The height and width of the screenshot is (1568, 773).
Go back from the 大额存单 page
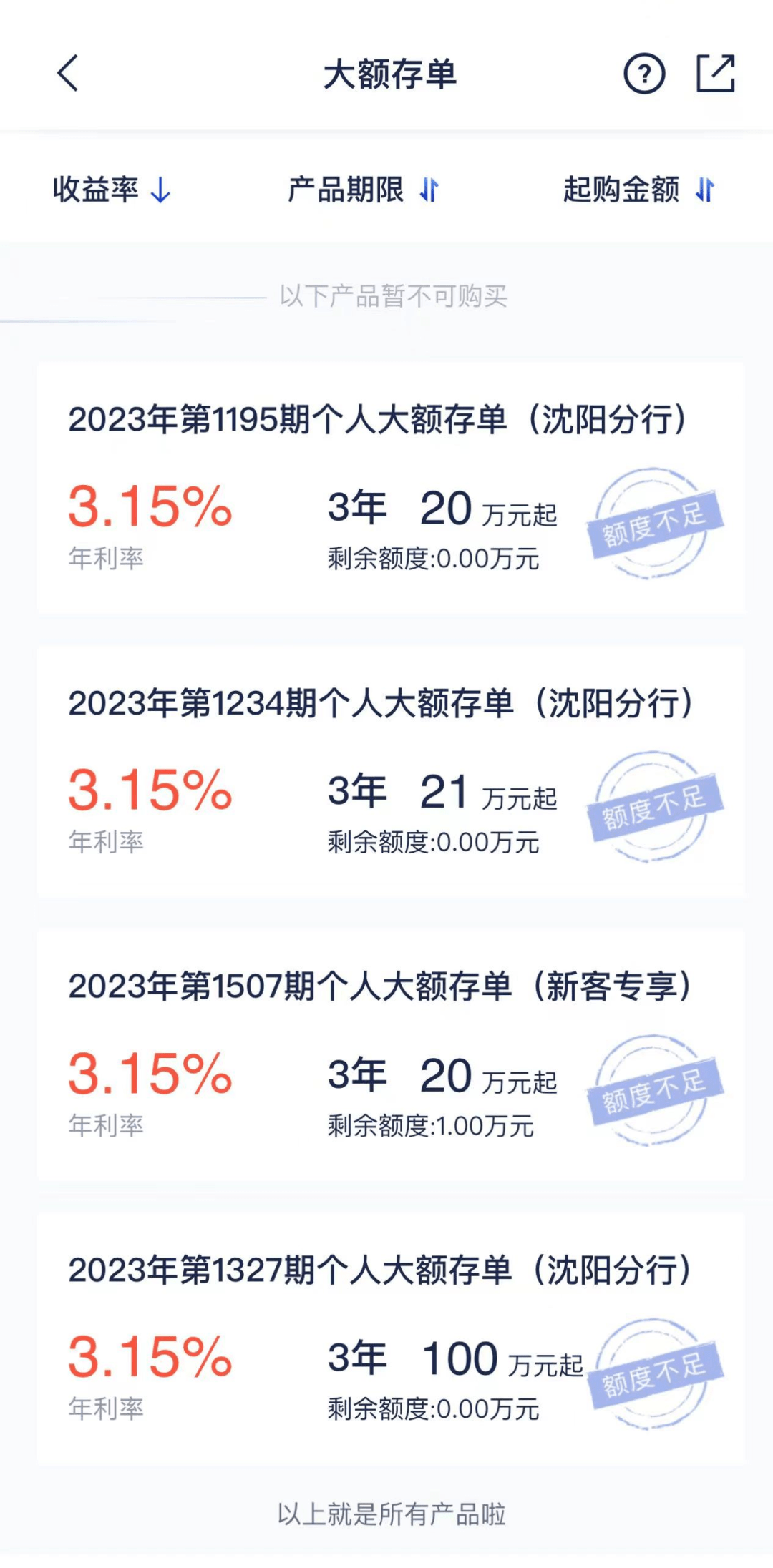pos(68,74)
